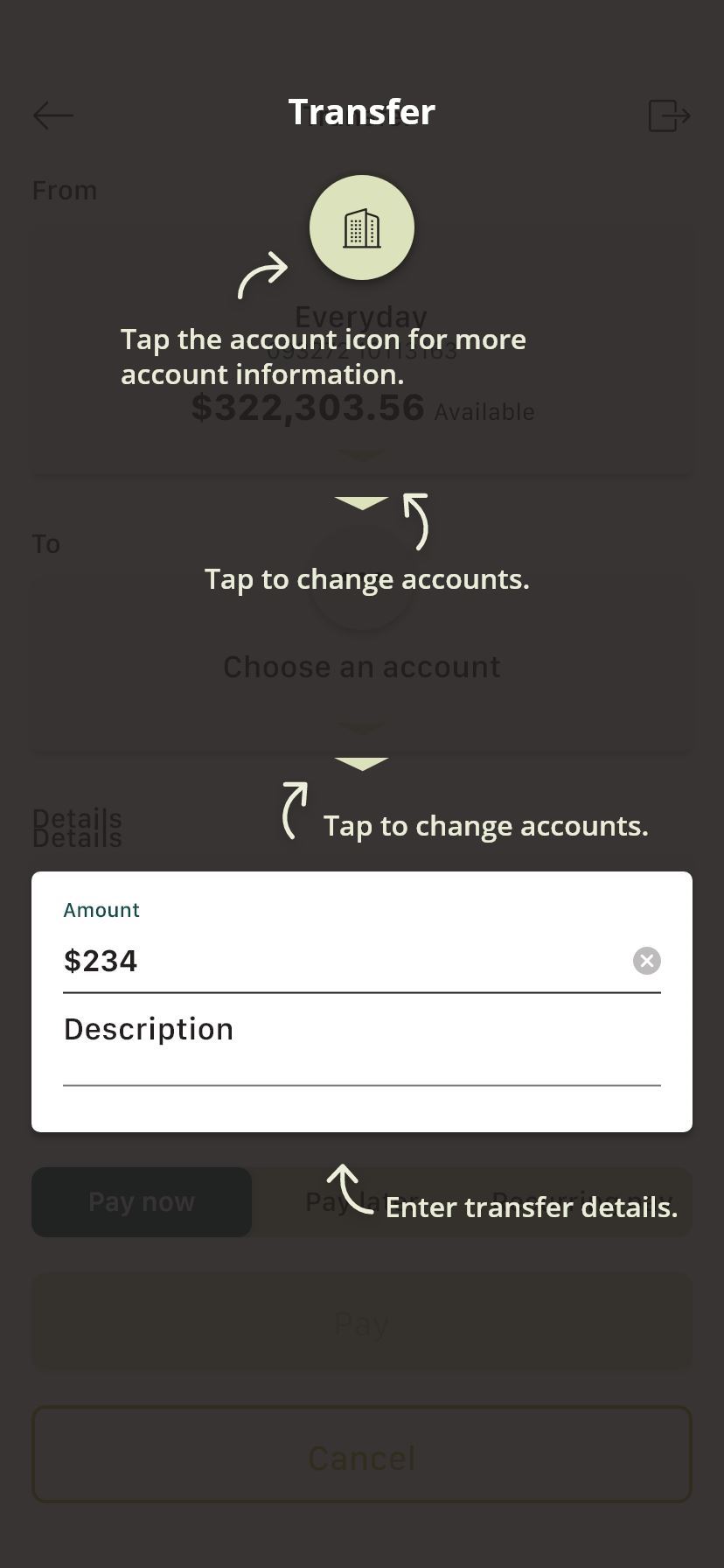This screenshot has height=1568, width=724.
Task: Expand the To account chevron
Action: click(361, 764)
